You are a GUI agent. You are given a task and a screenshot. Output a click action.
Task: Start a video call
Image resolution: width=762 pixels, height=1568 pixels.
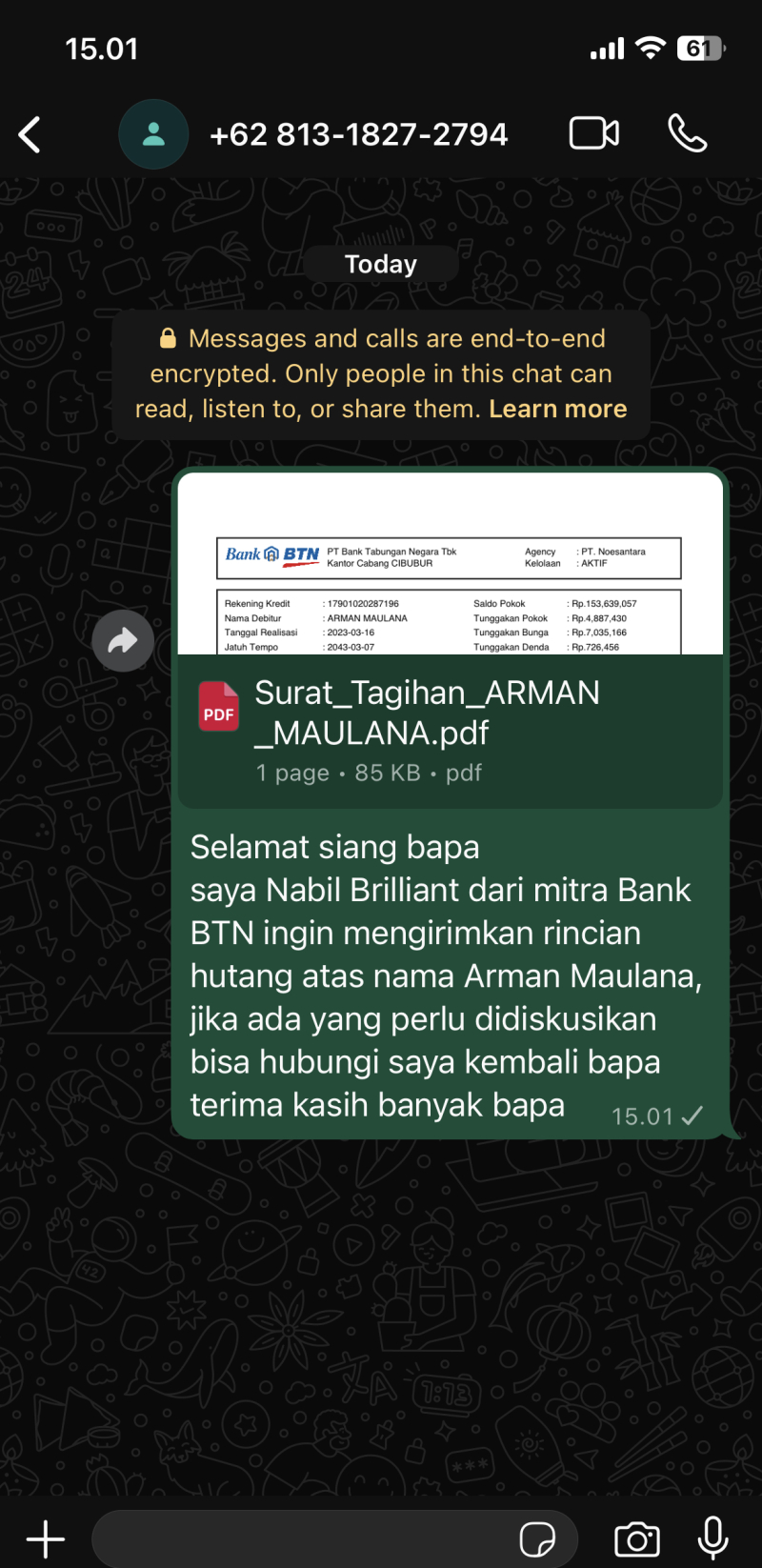pyautogui.click(x=593, y=133)
